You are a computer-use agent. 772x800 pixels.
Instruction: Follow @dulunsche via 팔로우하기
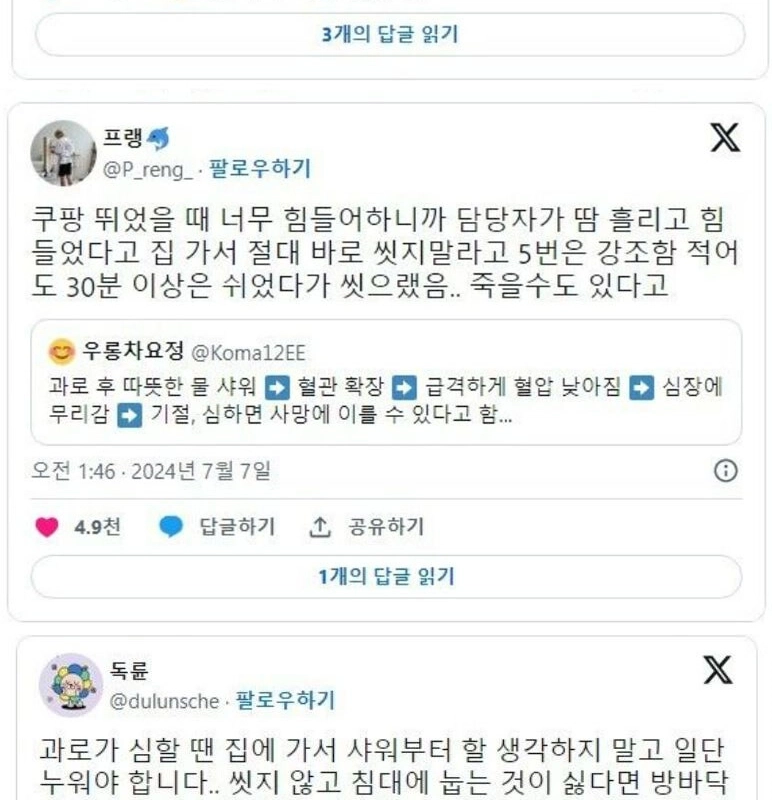(x=285, y=701)
